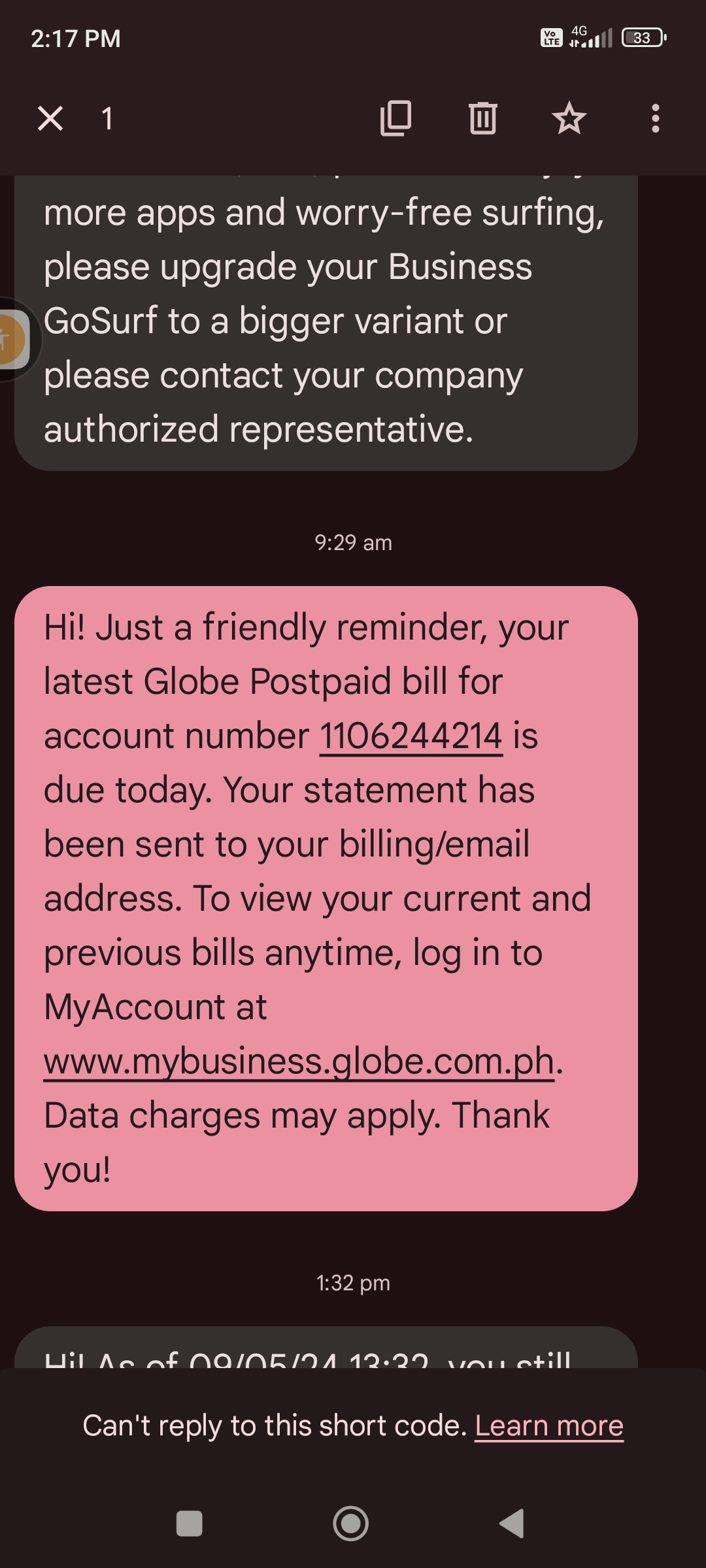Open the www.mybusiness.globe.com.ph link
This screenshot has width=706, height=1568.
tap(299, 1061)
